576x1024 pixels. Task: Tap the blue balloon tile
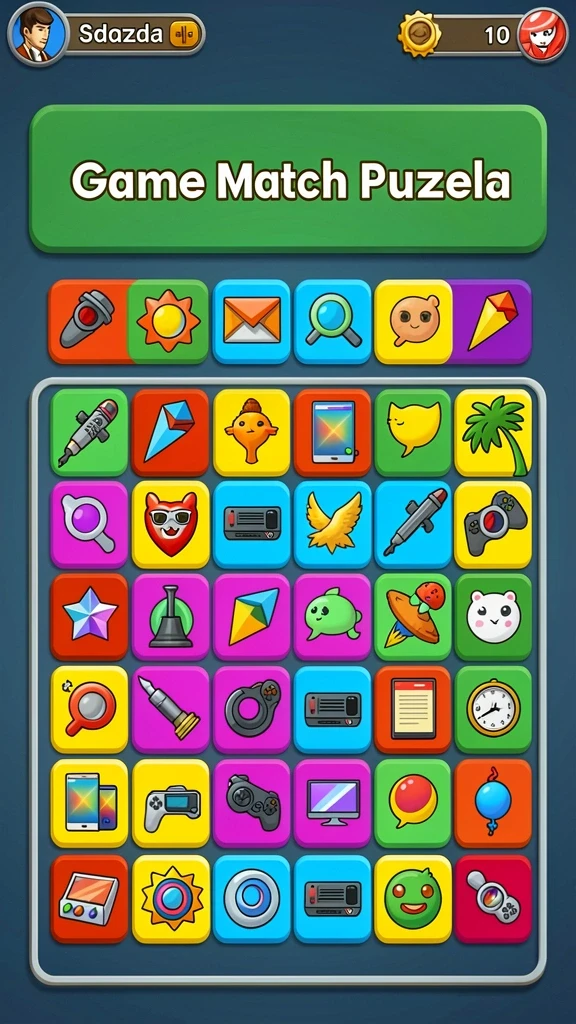point(493,803)
